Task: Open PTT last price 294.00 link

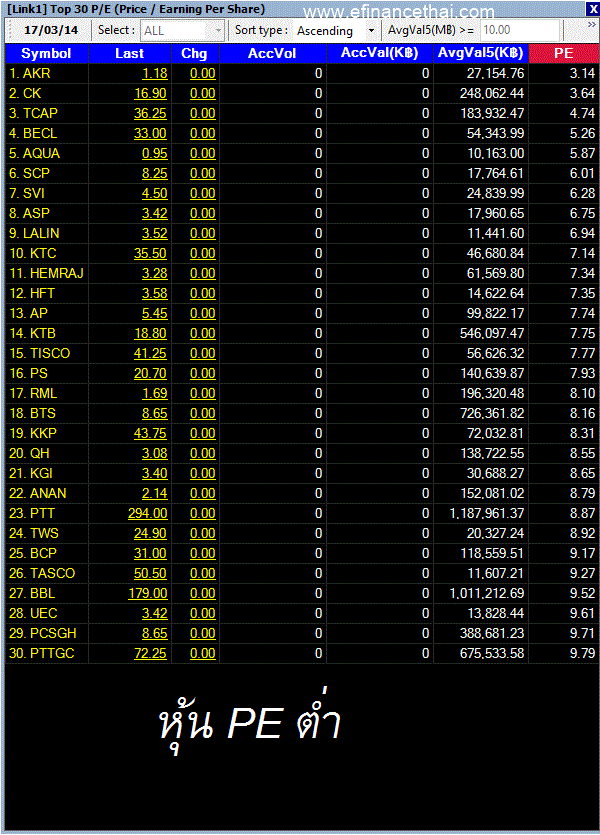Action: 147,513
